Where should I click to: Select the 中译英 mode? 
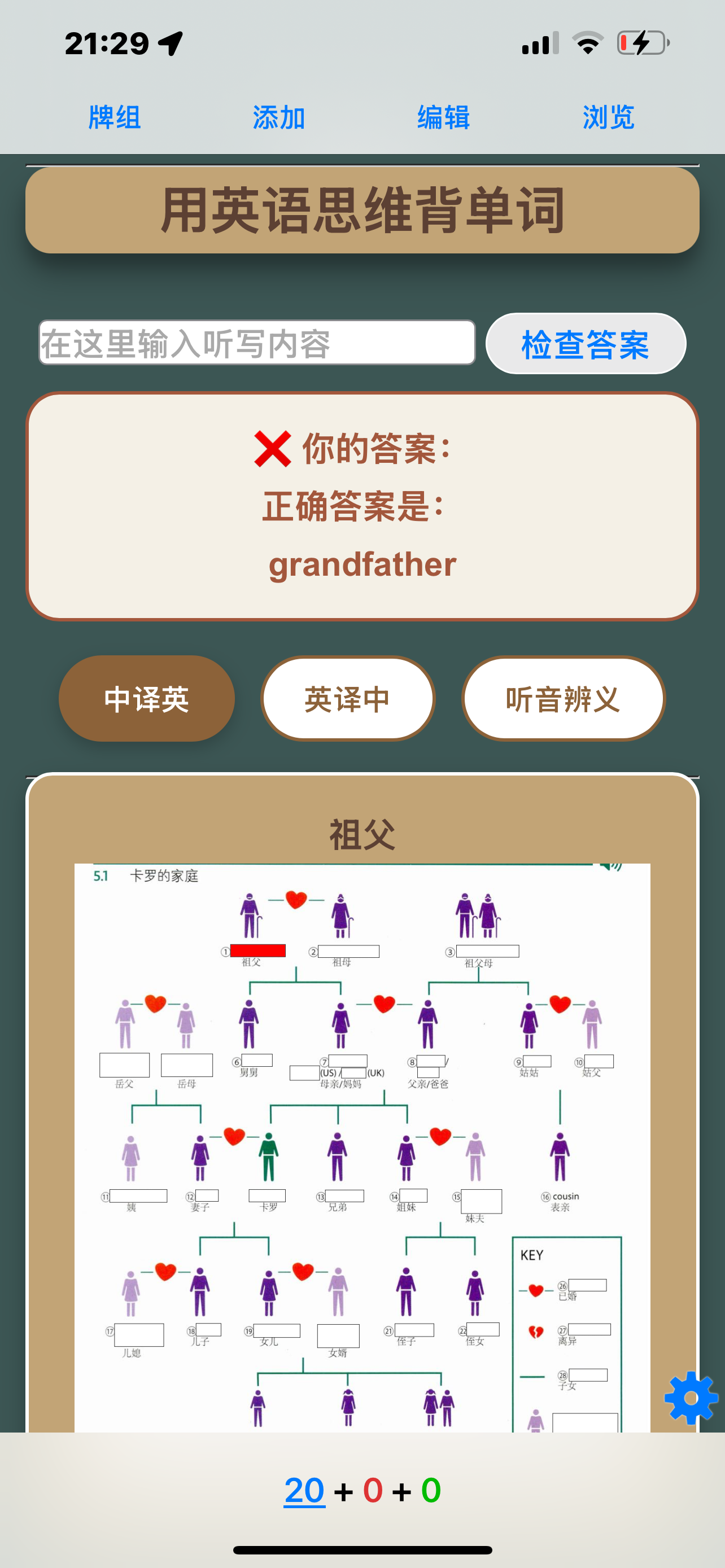[x=147, y=699]
